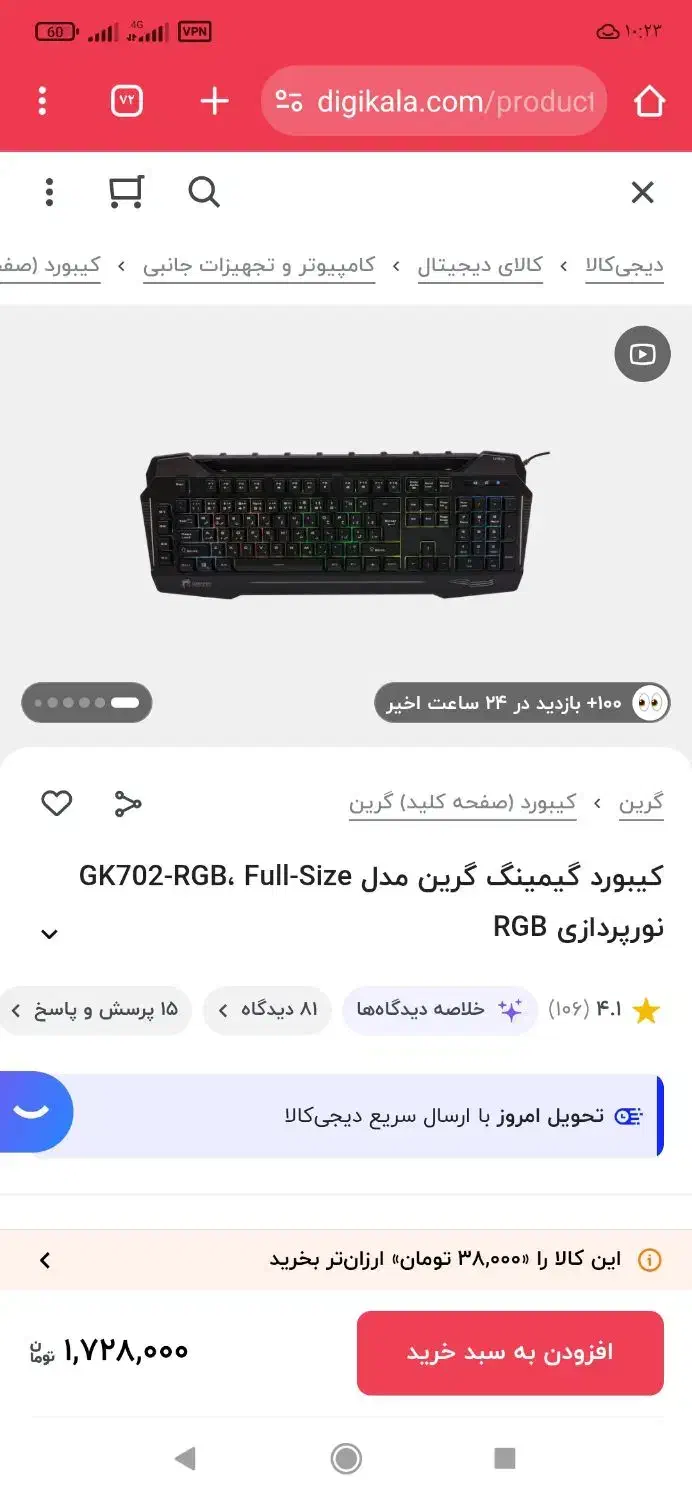The width and height of the screenshot is (692, 1500).
Task: Close the product page
Action: [x=642, y=192]
